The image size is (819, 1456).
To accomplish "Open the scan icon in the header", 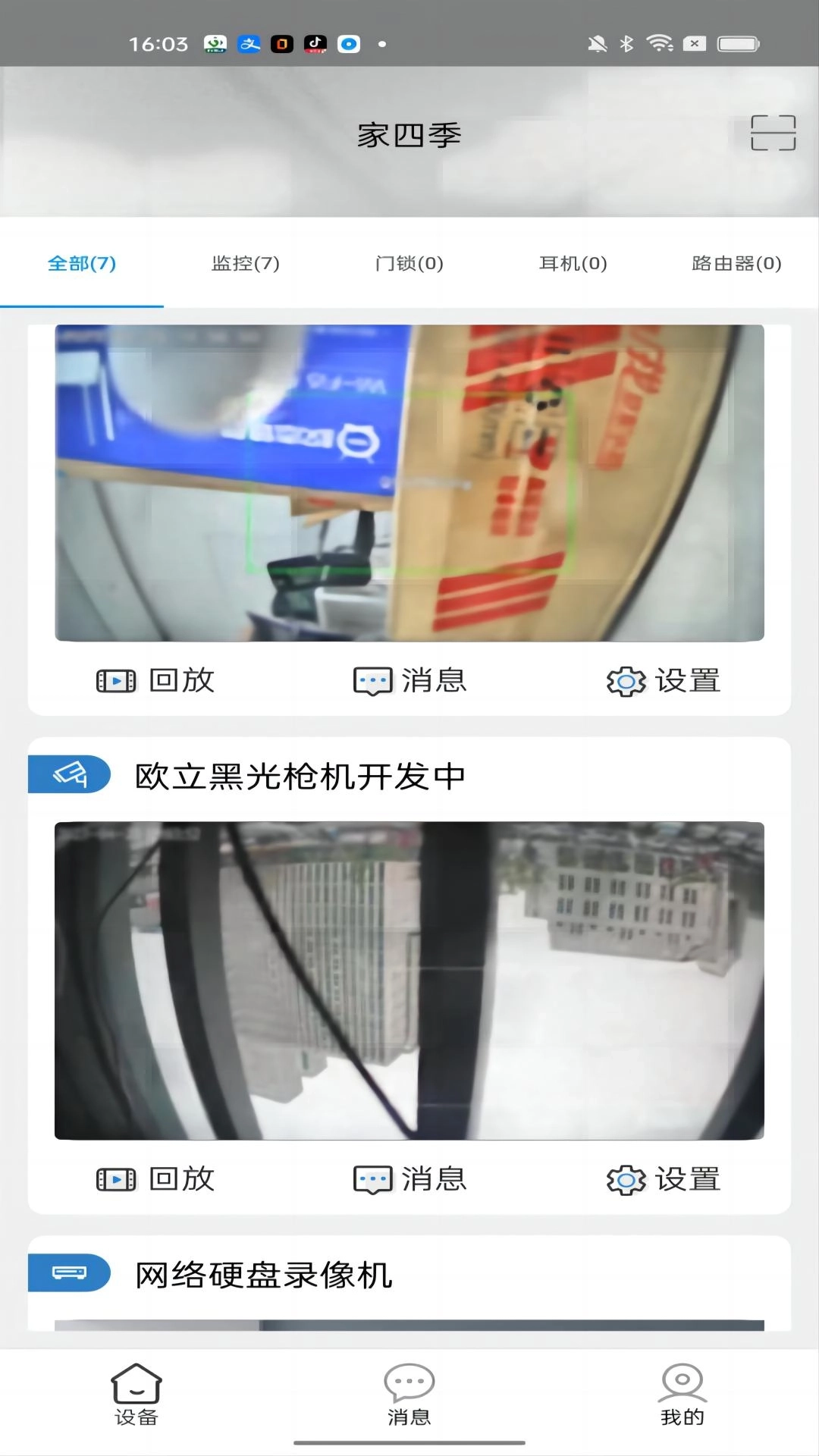I will point(773,133).
